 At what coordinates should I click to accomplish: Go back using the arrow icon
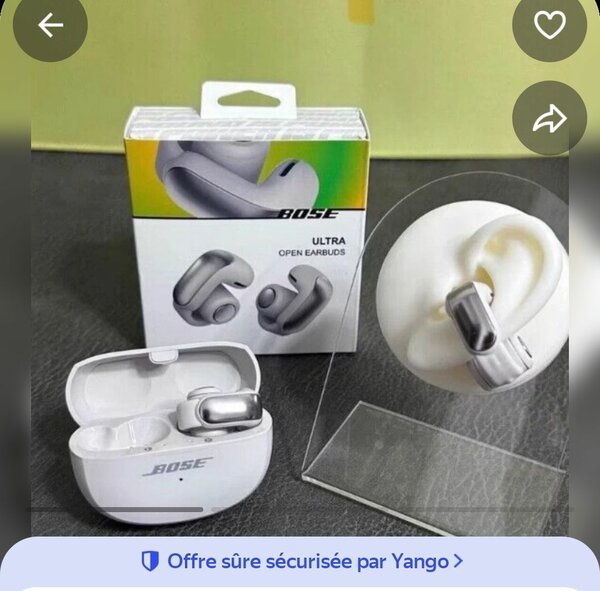50,26
